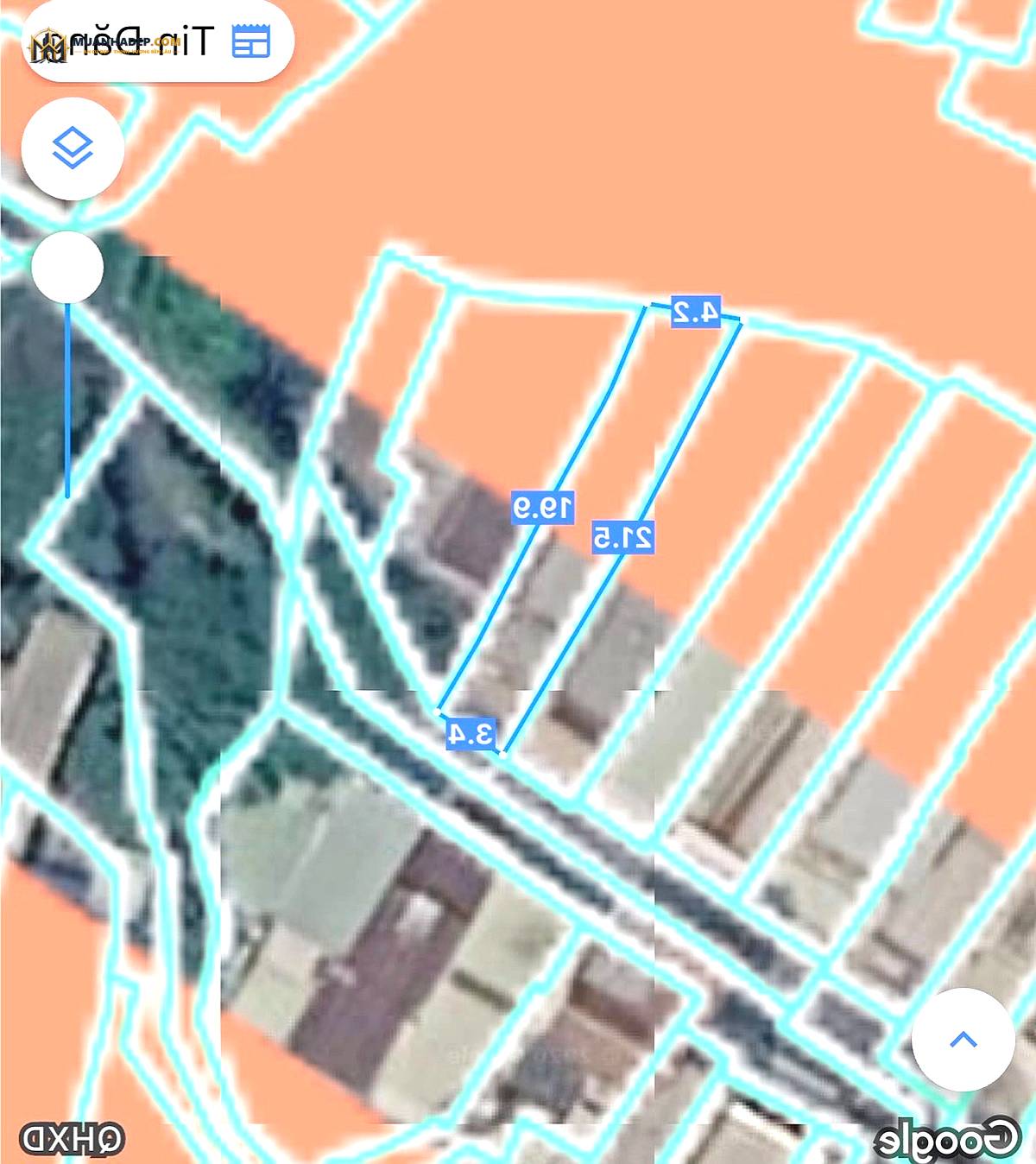1036x1164 pixels.
Task: Tap the overlay opacity slider handle
Action: point(67,267)
